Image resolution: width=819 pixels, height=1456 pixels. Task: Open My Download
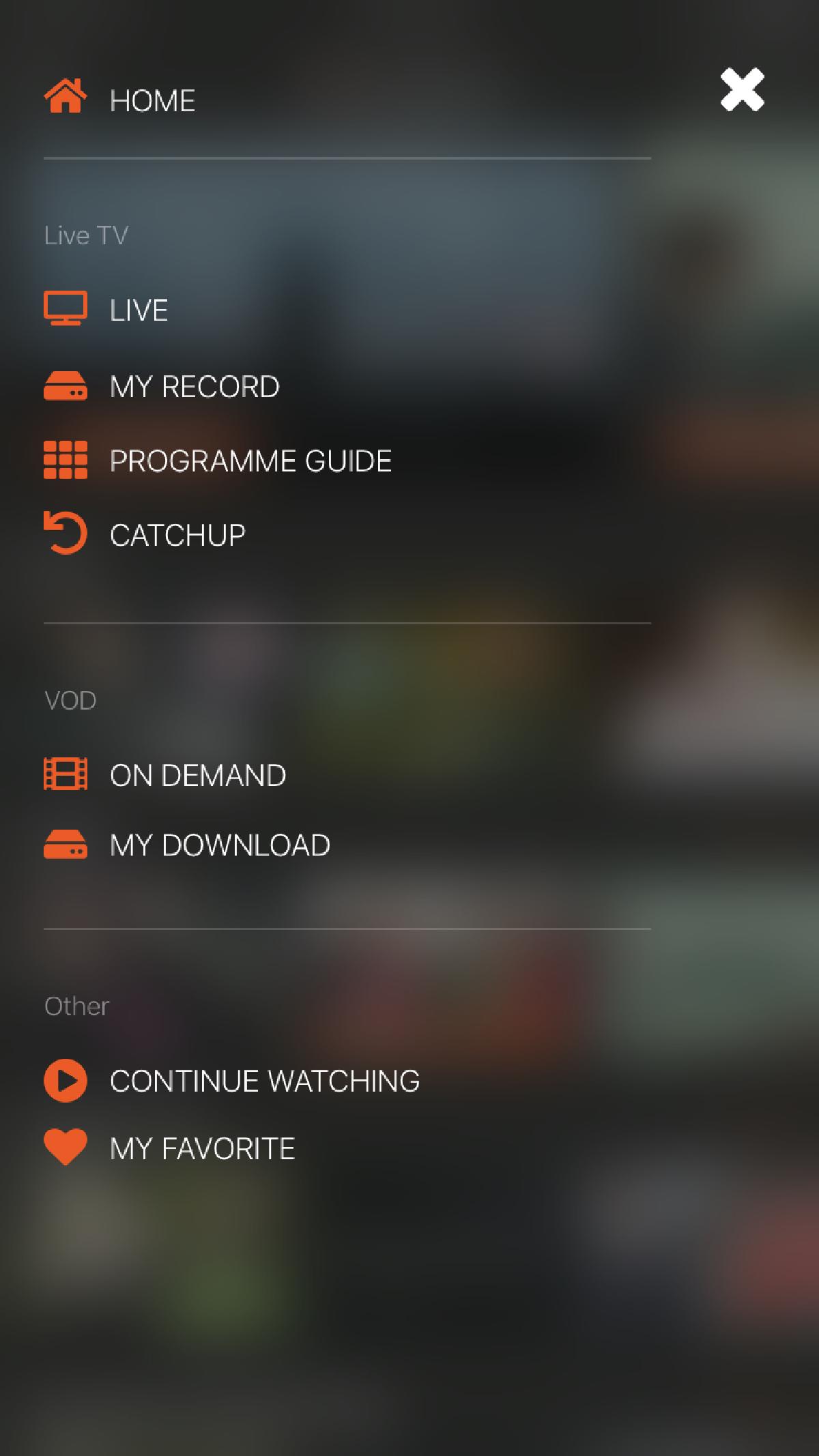pos(220,845)
